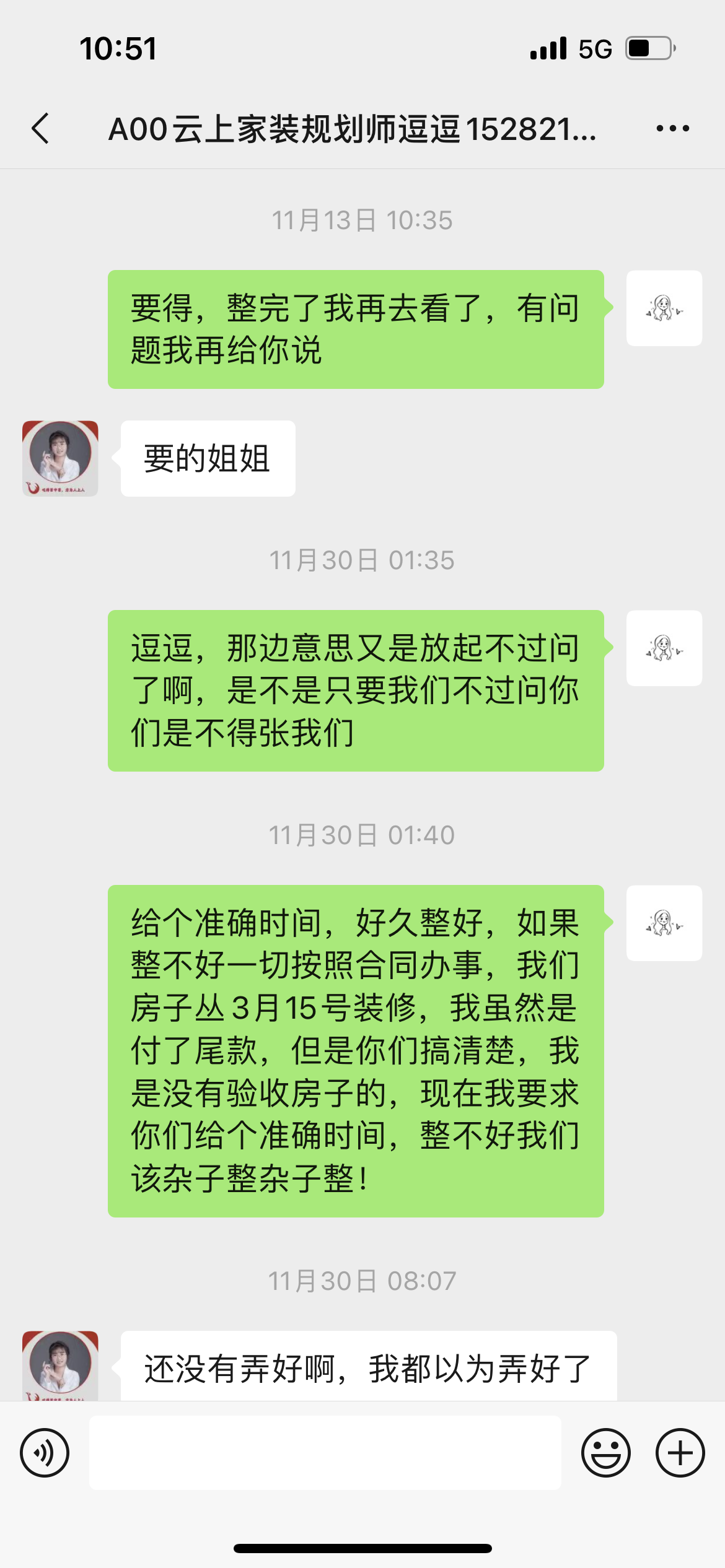The width and height of the screenshot is (725, 1568).
Task: Open my avatar next to 要得 message
Action: click(664, 308)
